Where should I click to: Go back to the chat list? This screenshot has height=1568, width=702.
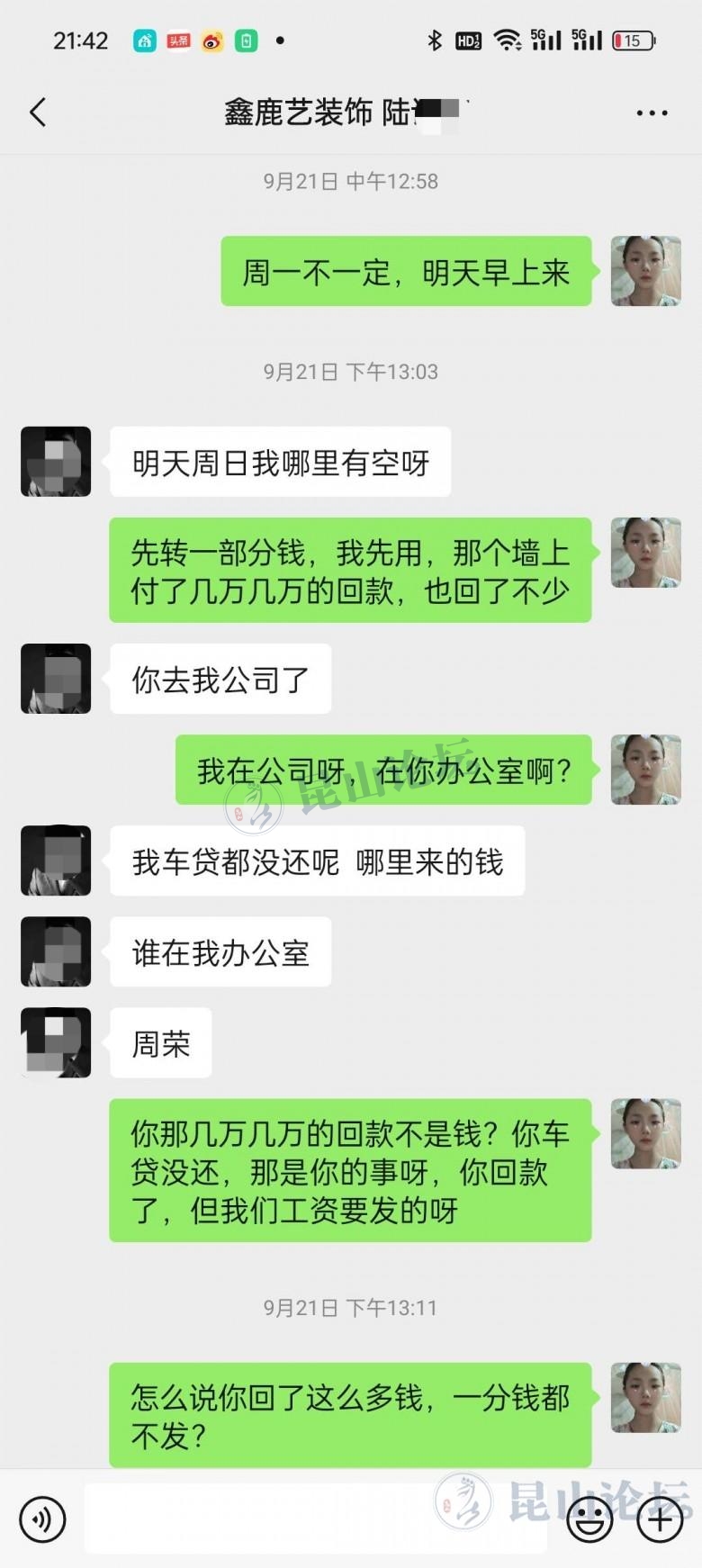(x=38, y=113)
